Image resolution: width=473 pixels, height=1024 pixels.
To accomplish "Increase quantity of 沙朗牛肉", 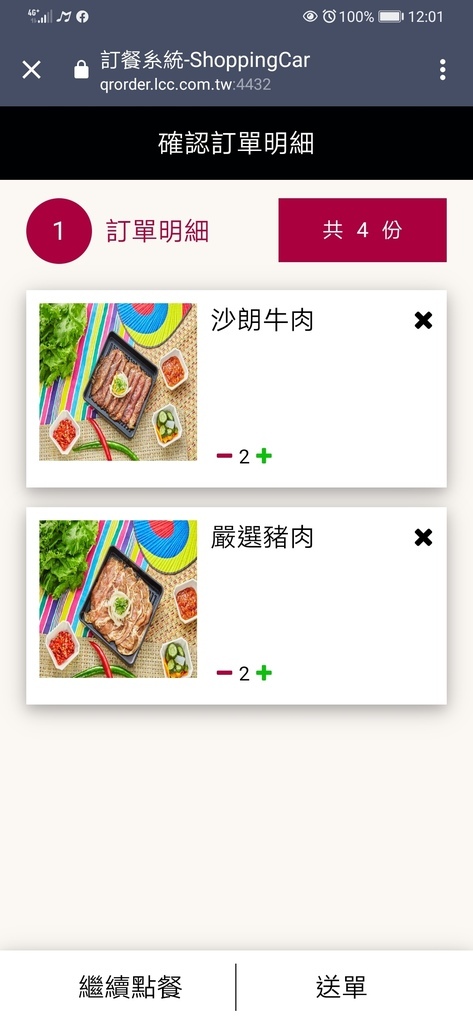I will [264, 456].
